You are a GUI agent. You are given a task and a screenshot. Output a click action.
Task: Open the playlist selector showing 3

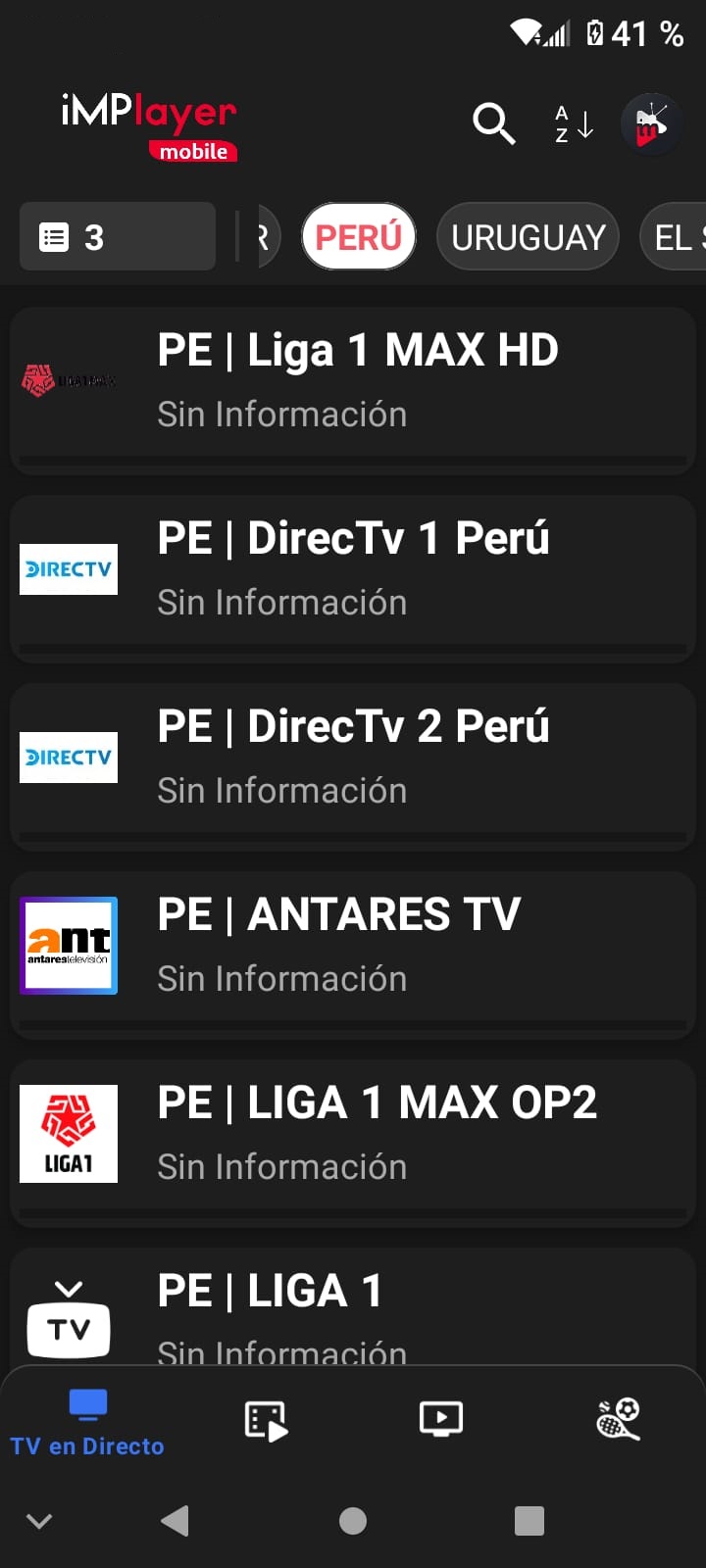tap(118, 236)
